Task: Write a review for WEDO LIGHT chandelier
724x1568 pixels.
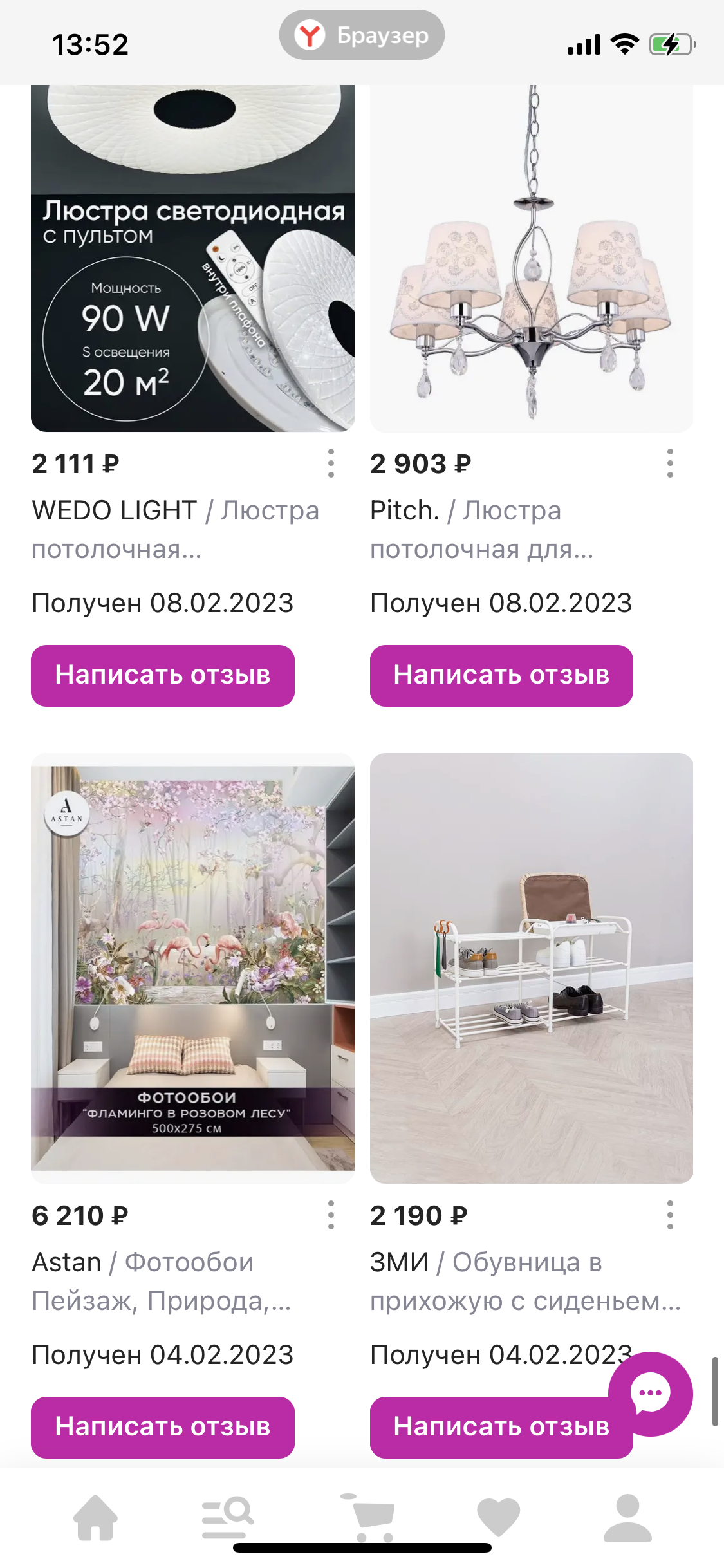Action: [163, 675]
